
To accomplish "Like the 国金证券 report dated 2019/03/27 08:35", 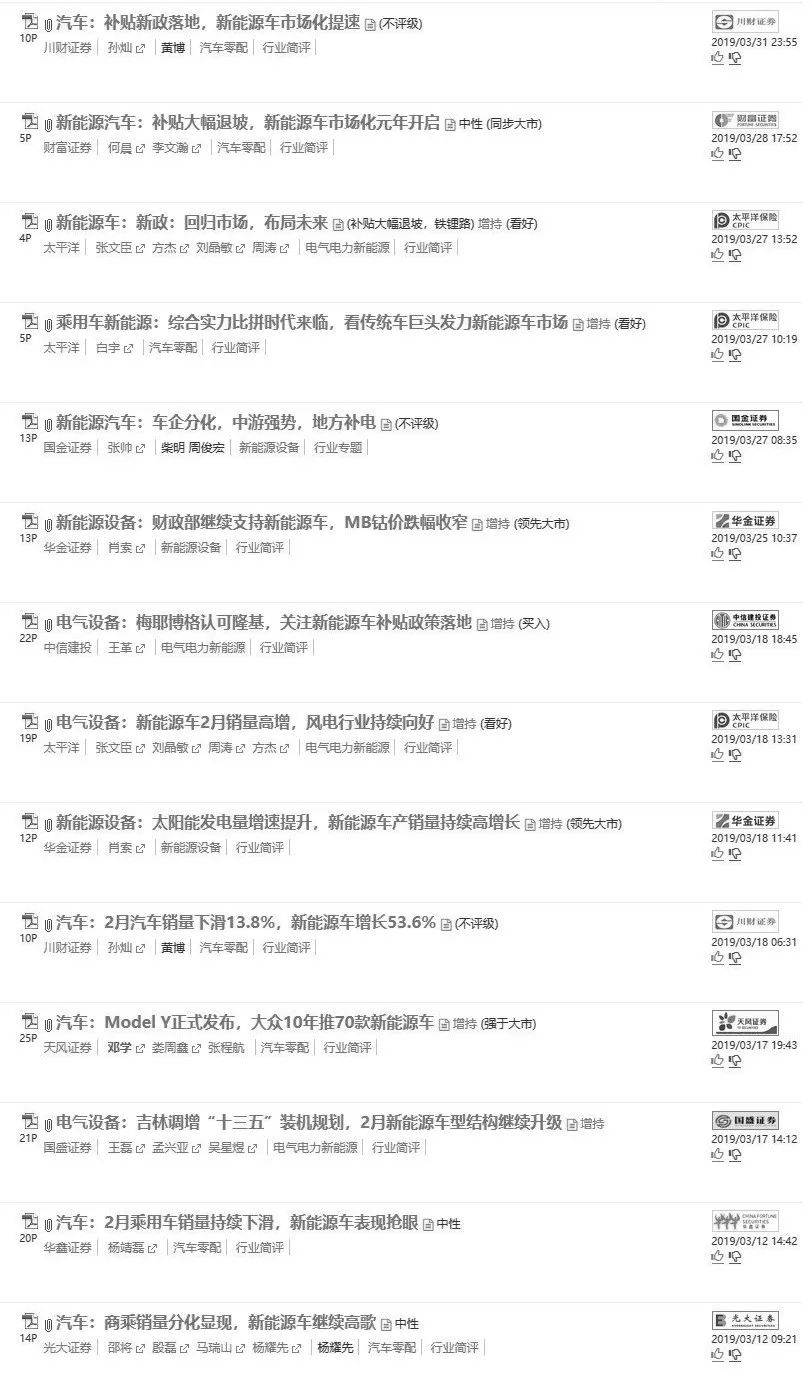I will [x=717, y=455].
